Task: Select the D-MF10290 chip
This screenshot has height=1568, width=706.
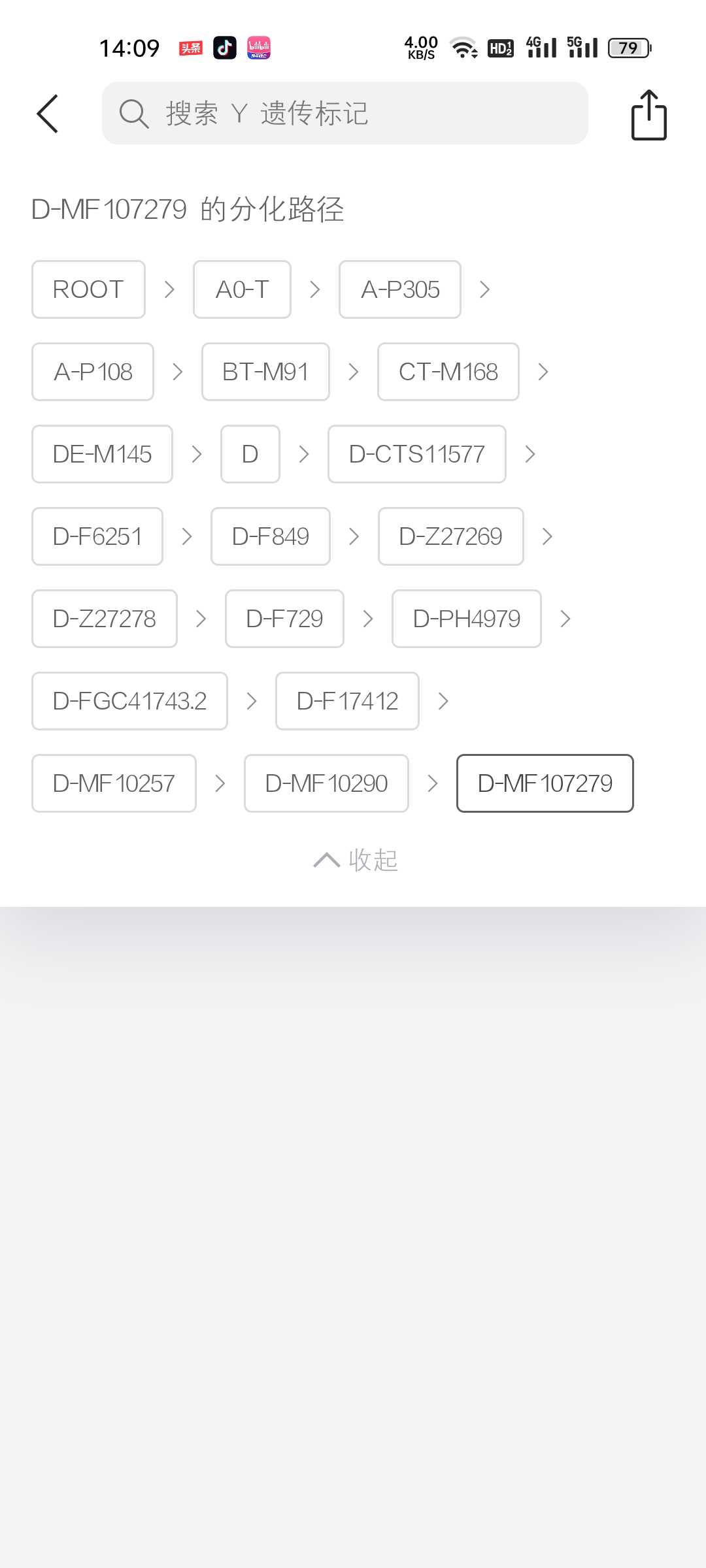Action: 326,783
